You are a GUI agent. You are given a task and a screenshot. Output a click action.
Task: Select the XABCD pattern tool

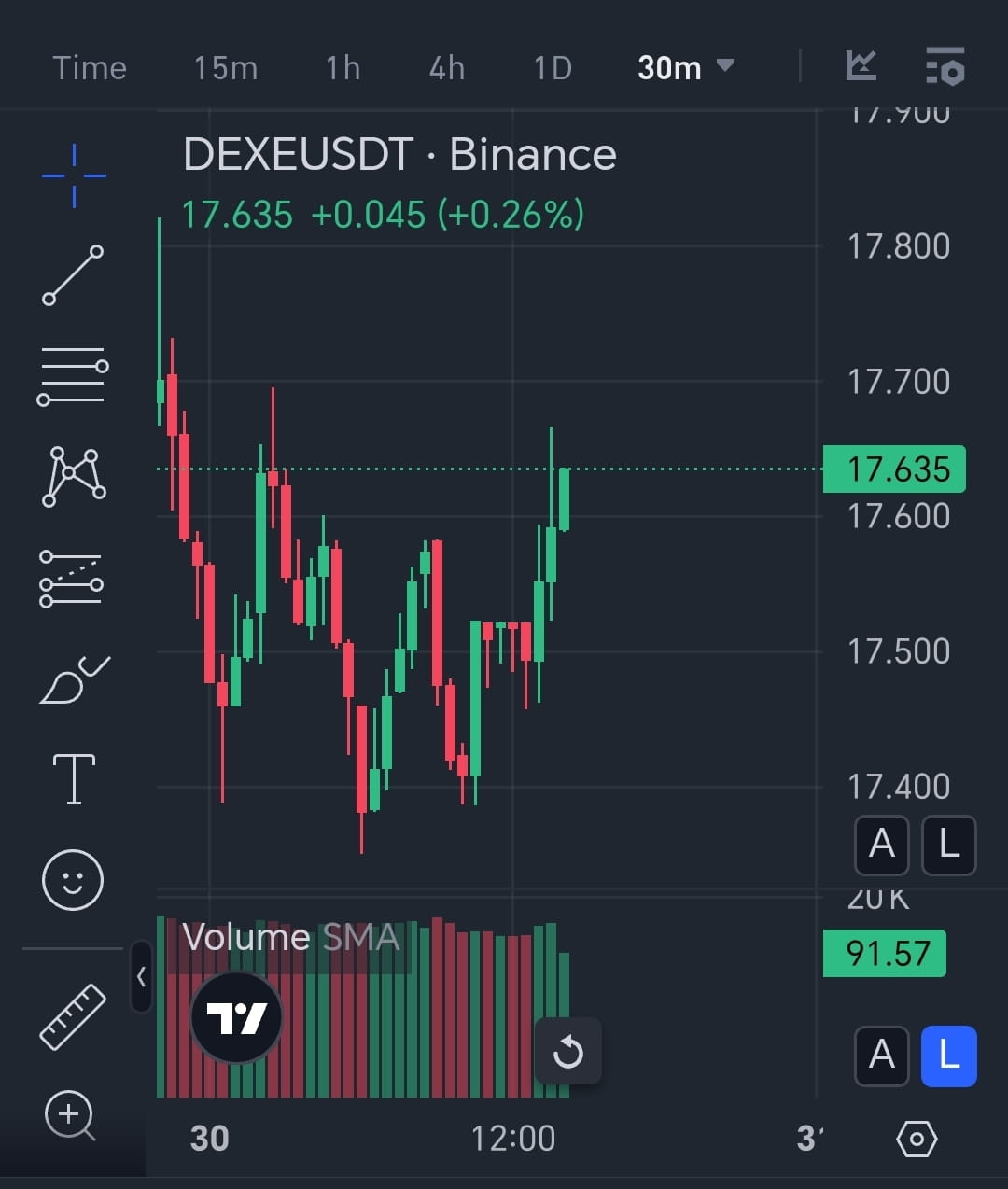(x=73, y=476)
